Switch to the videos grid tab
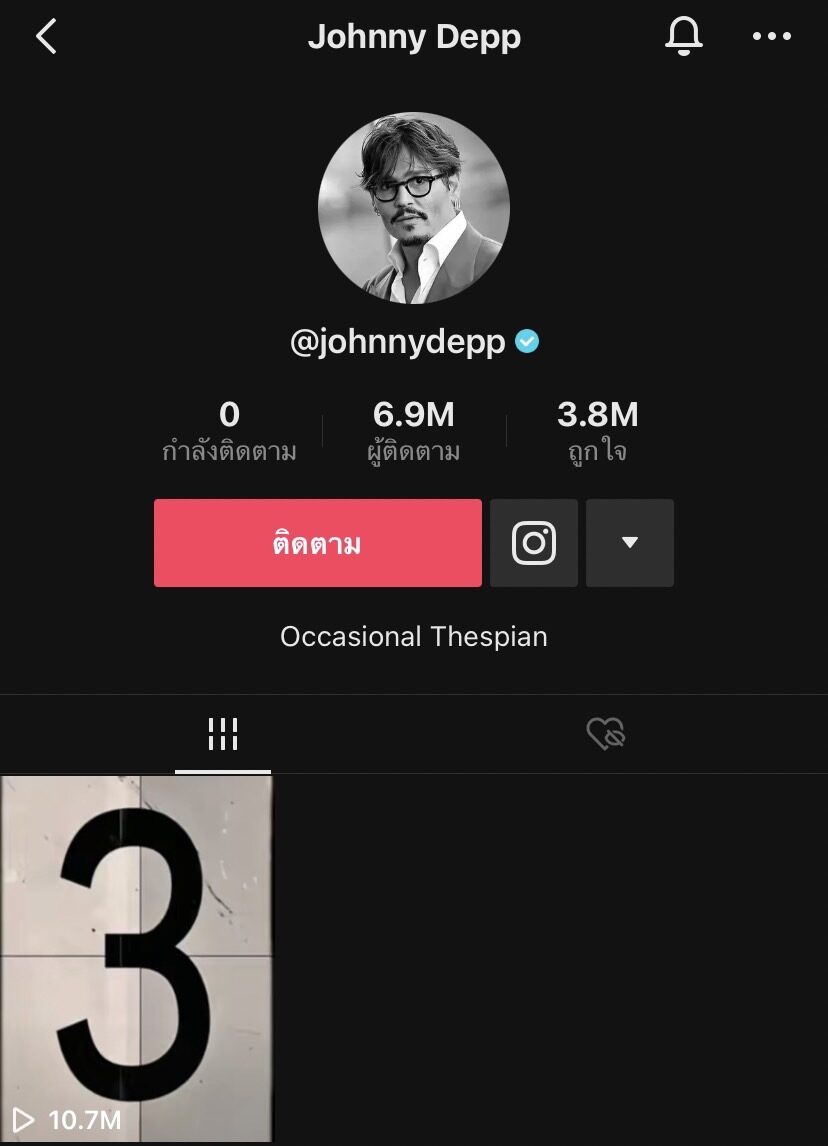 222,735
